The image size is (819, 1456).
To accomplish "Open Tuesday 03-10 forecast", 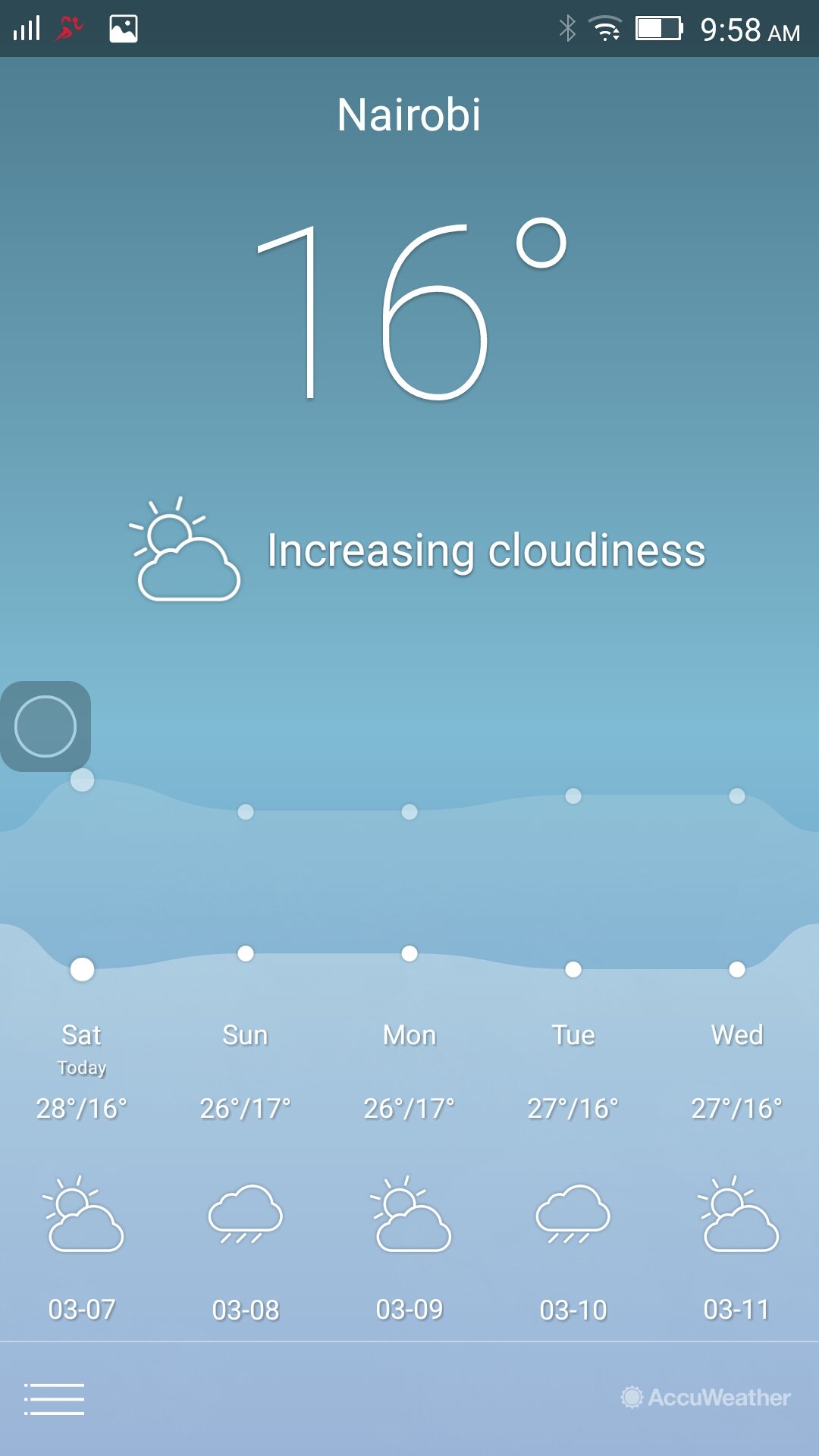I will click(x=573, y=1172).
